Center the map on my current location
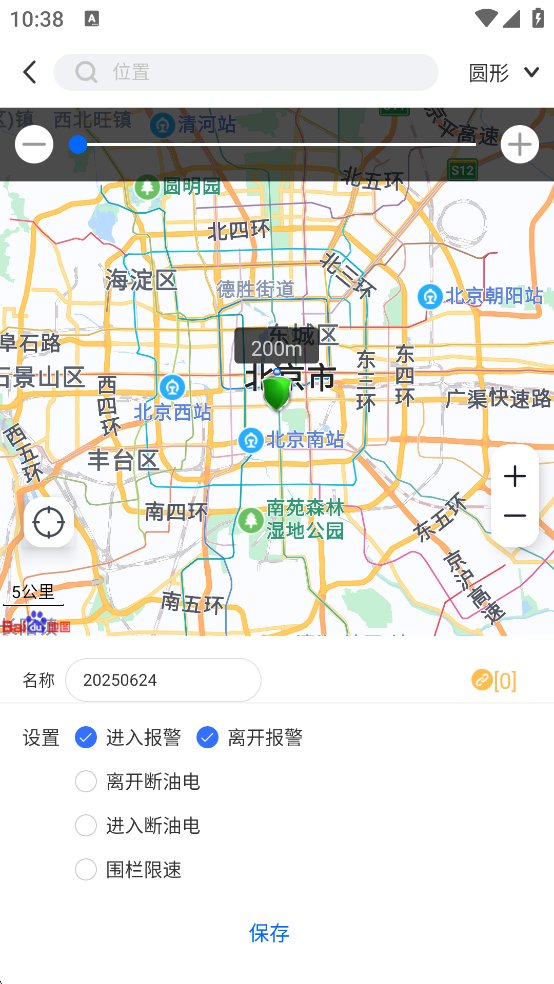 click(x=49, y=522)
